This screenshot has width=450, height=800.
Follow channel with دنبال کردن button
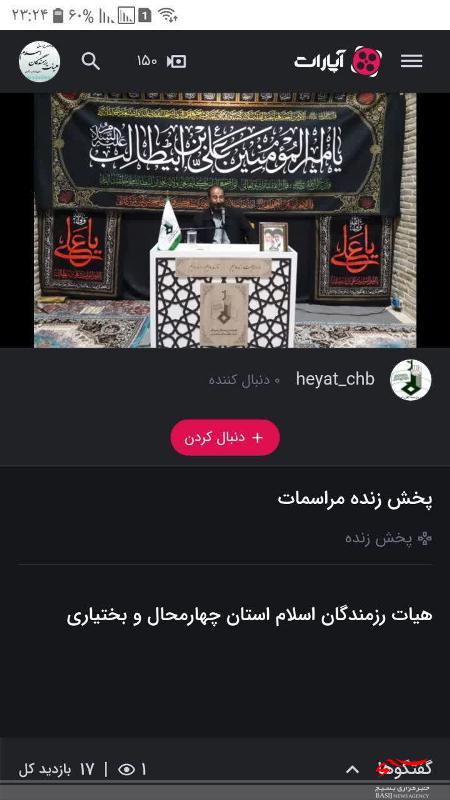point(225,437)
